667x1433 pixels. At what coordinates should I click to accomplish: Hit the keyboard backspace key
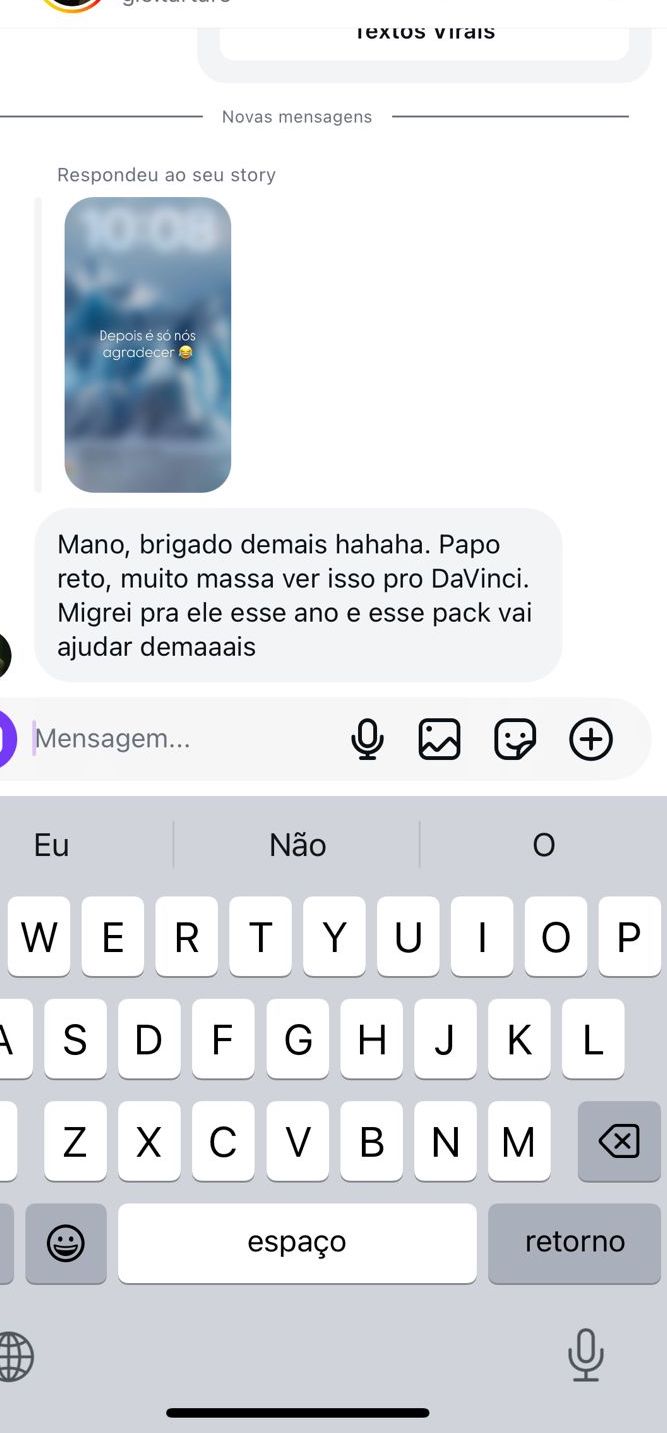tap(619, 1141)
